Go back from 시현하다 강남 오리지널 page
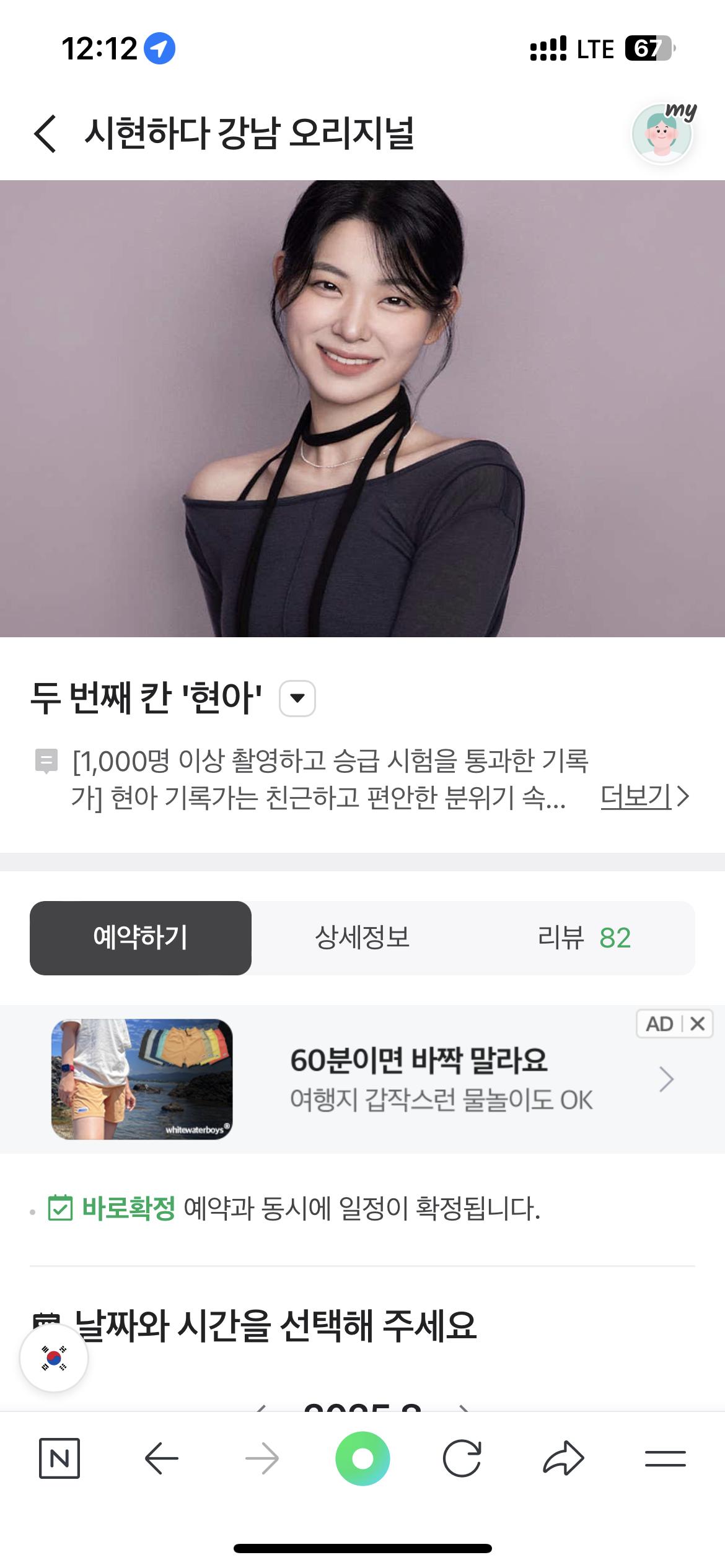The height and width of the screenshot is (1568, 725). pos(45,133)
